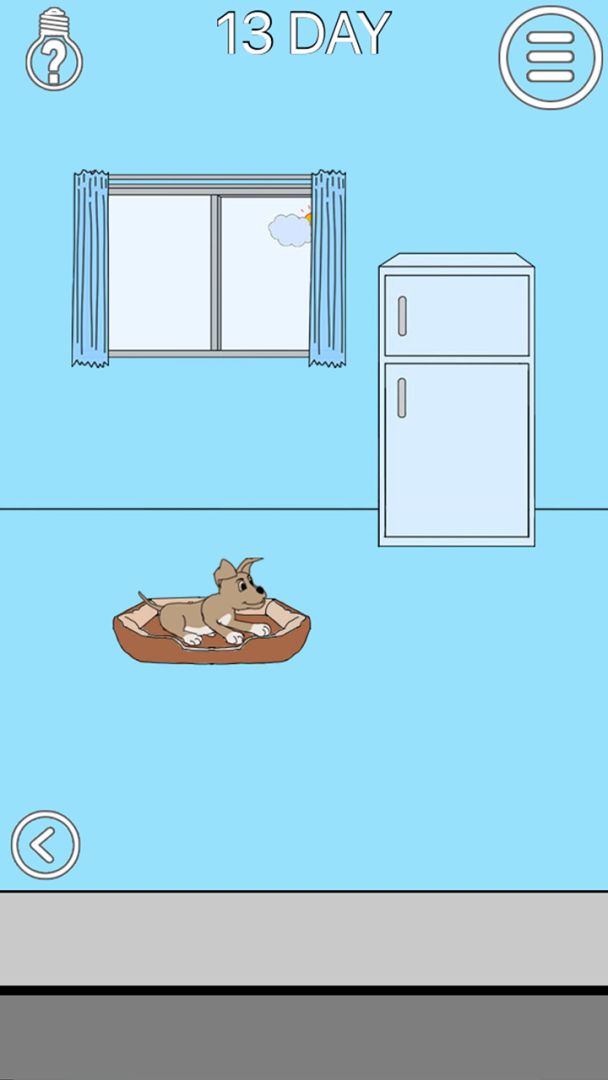Go back with the left arrow
Viewport: 608px width, 1080px height.
[45, 846]
